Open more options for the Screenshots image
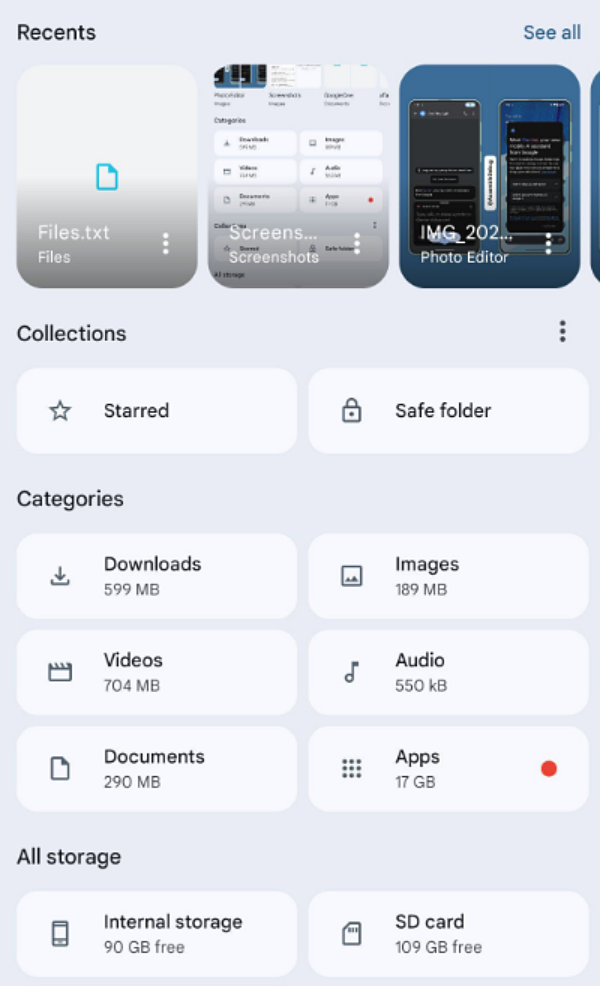 coord(357,243)
